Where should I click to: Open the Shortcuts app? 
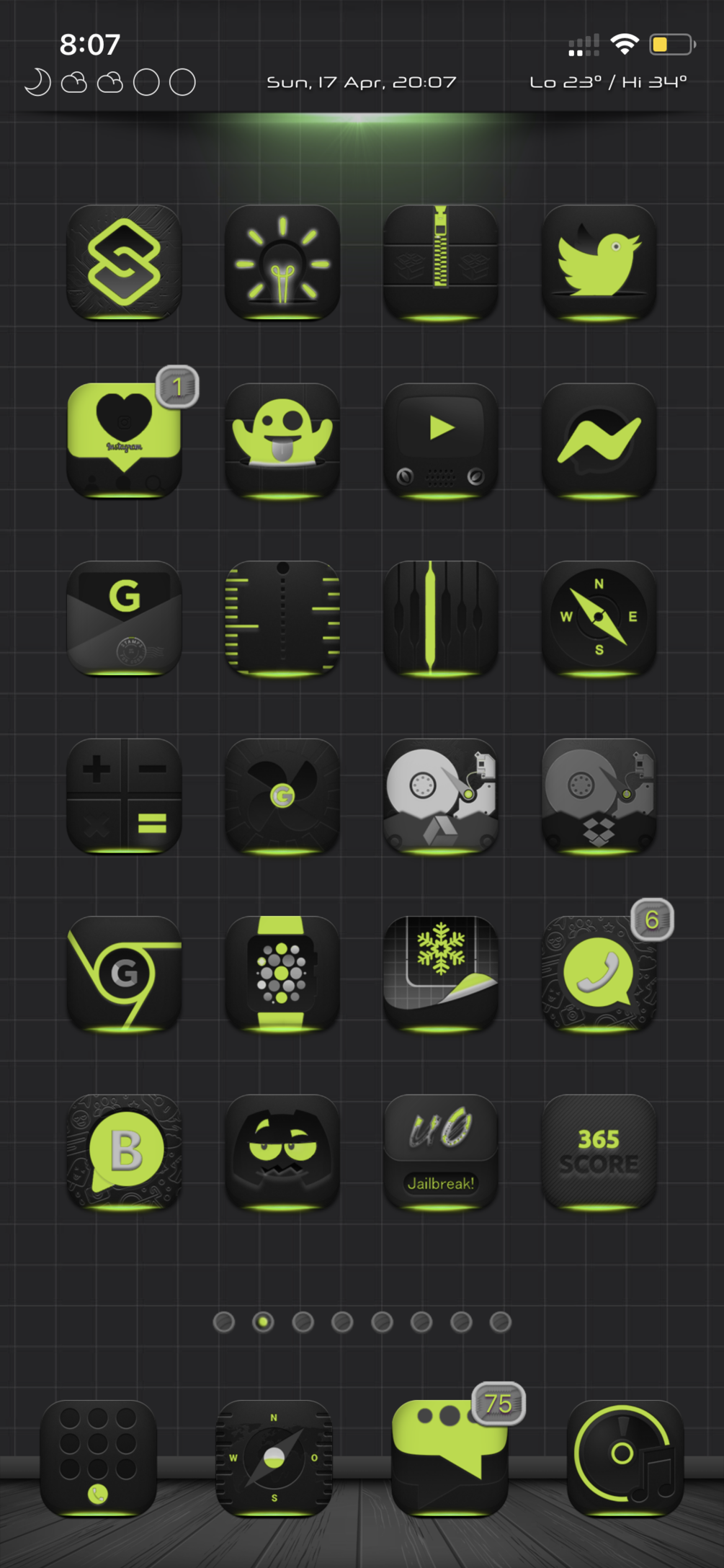124,263
